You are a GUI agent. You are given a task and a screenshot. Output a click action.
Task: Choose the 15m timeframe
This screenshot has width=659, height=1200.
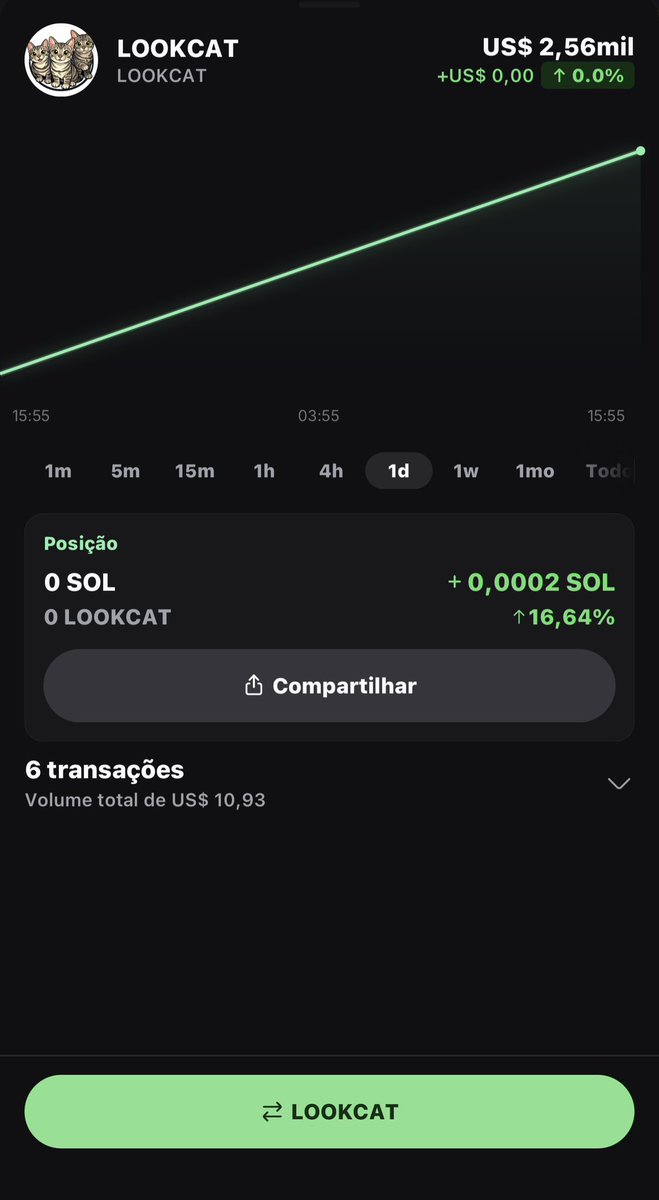pos(194,471)
